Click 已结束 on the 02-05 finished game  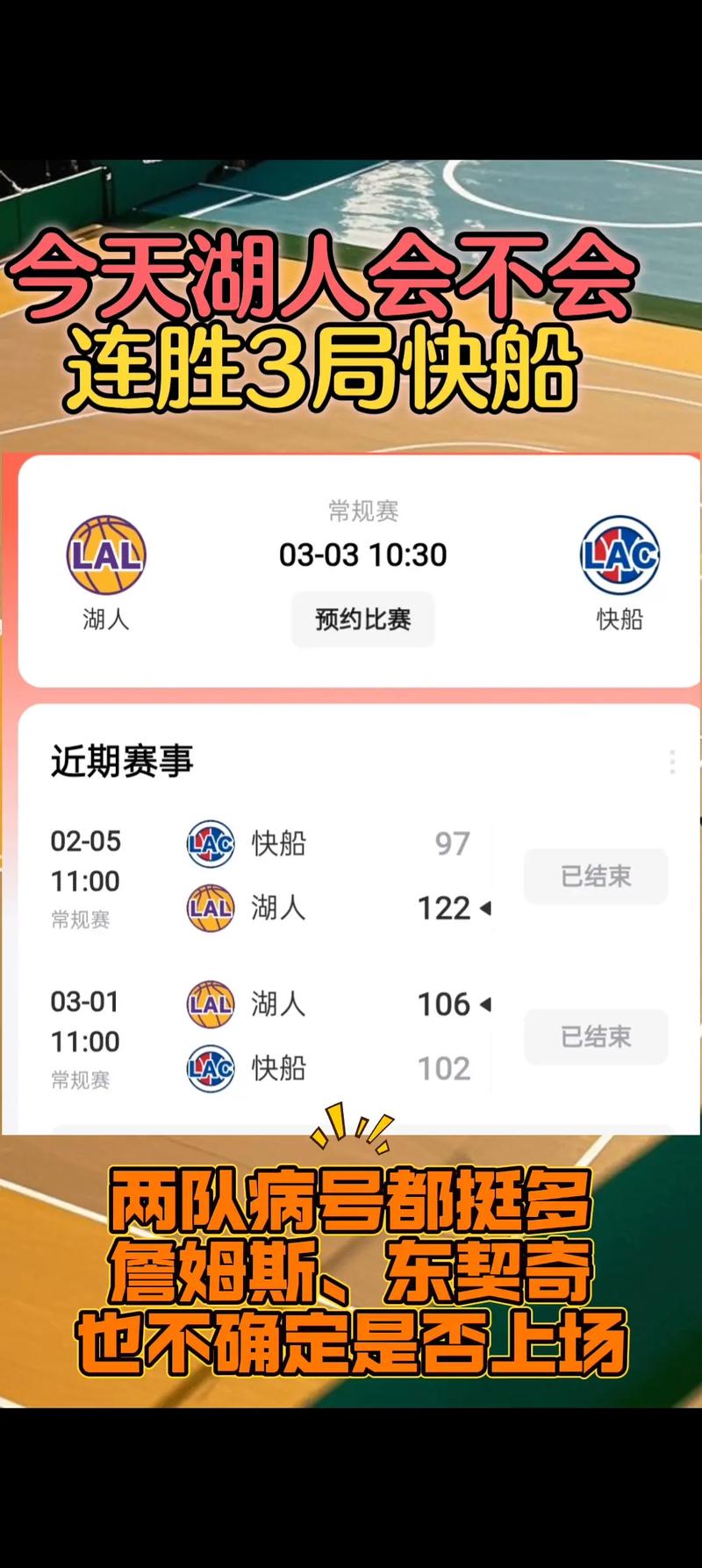coord(595,876)
